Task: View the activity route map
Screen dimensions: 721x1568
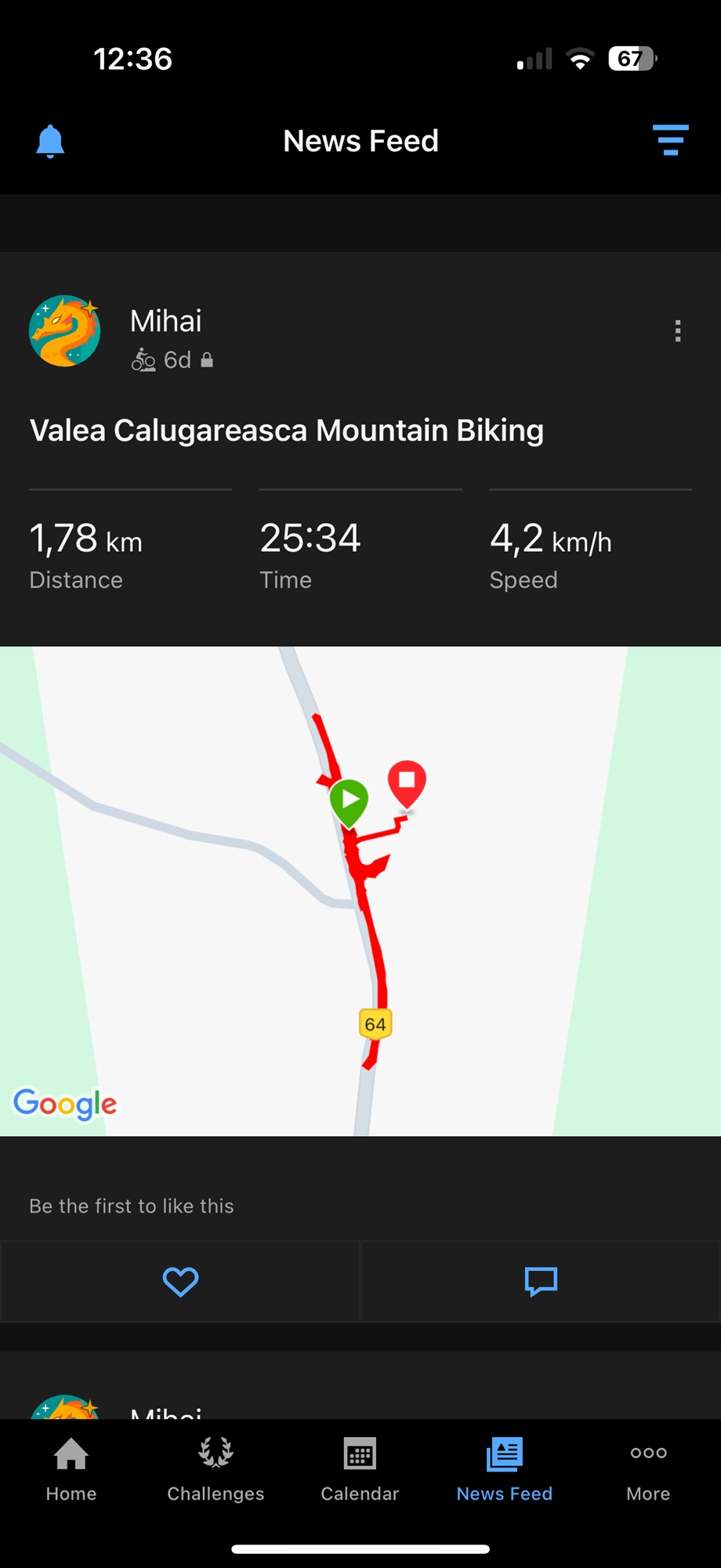Action: click(360, 891)
